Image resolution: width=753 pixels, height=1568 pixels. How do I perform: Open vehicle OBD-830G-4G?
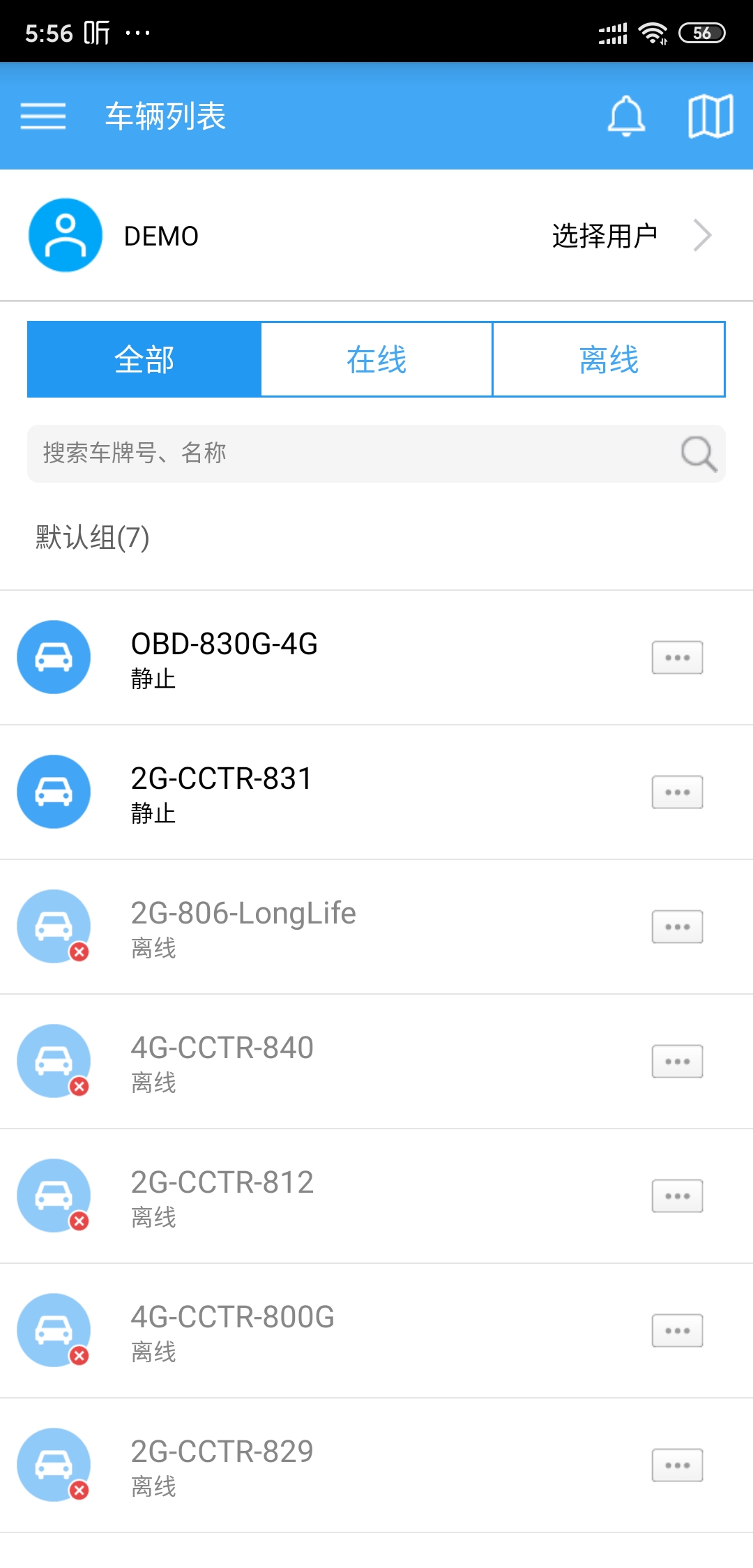click(376, 657)
